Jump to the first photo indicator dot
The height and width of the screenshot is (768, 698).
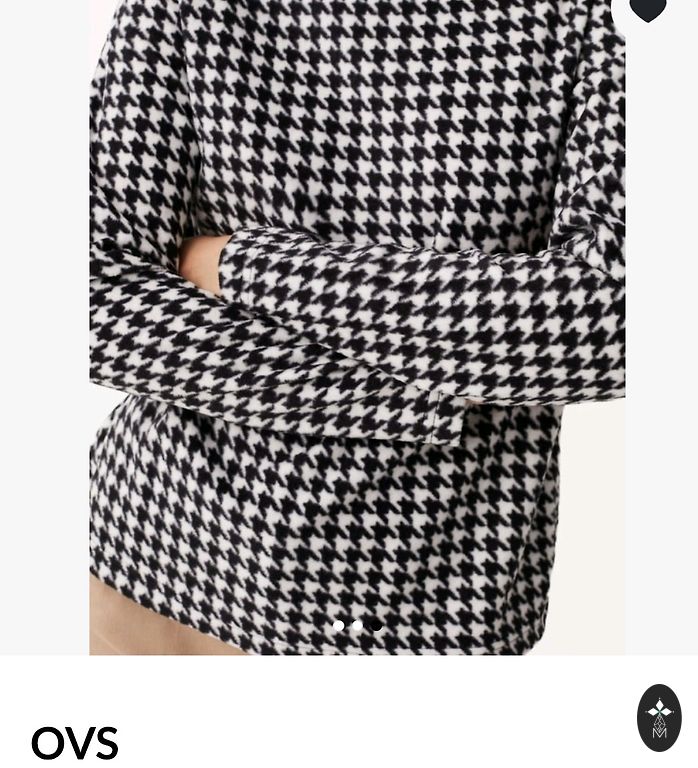coord(339,625)
